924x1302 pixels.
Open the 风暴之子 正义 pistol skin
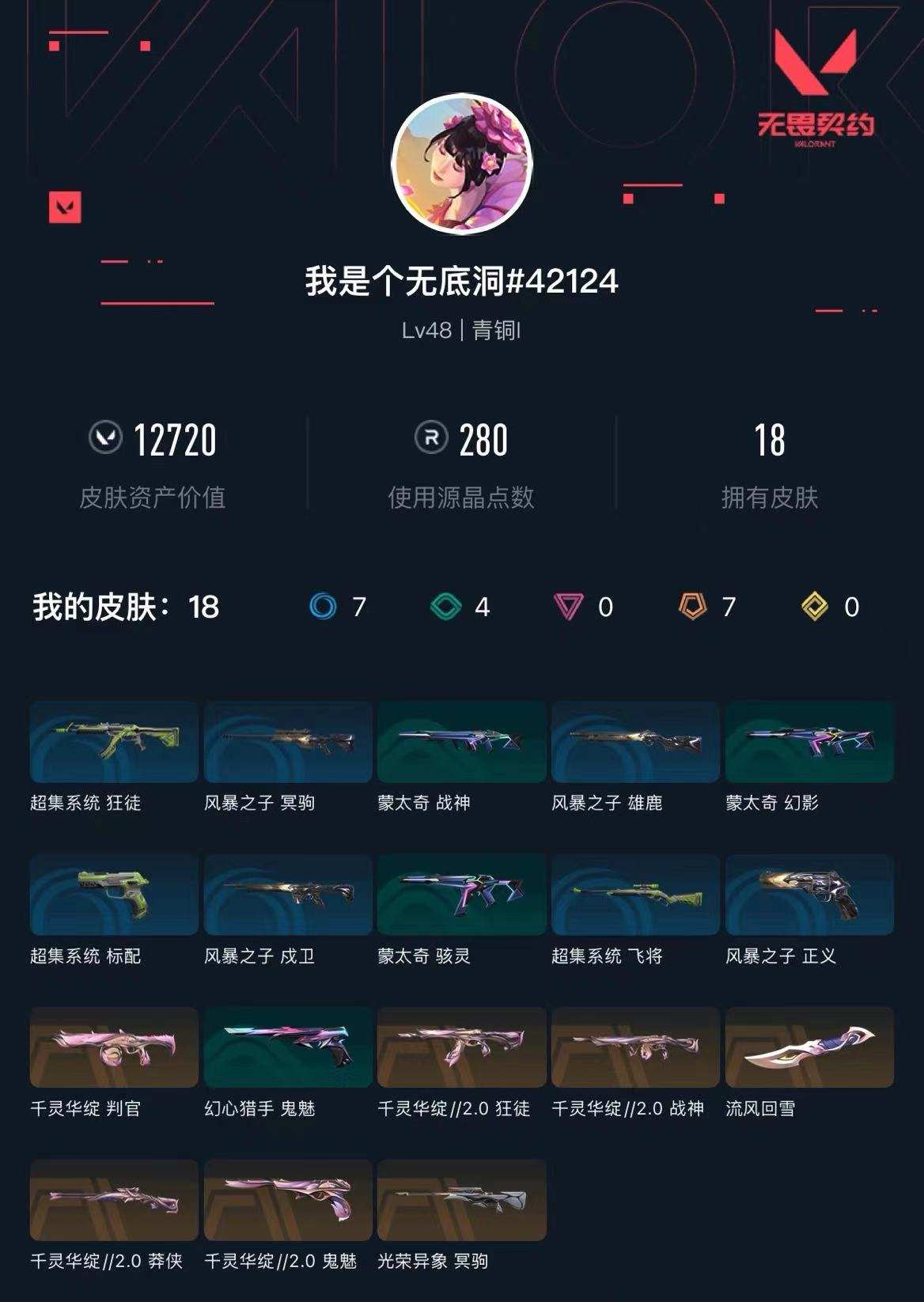coord(813,895)
